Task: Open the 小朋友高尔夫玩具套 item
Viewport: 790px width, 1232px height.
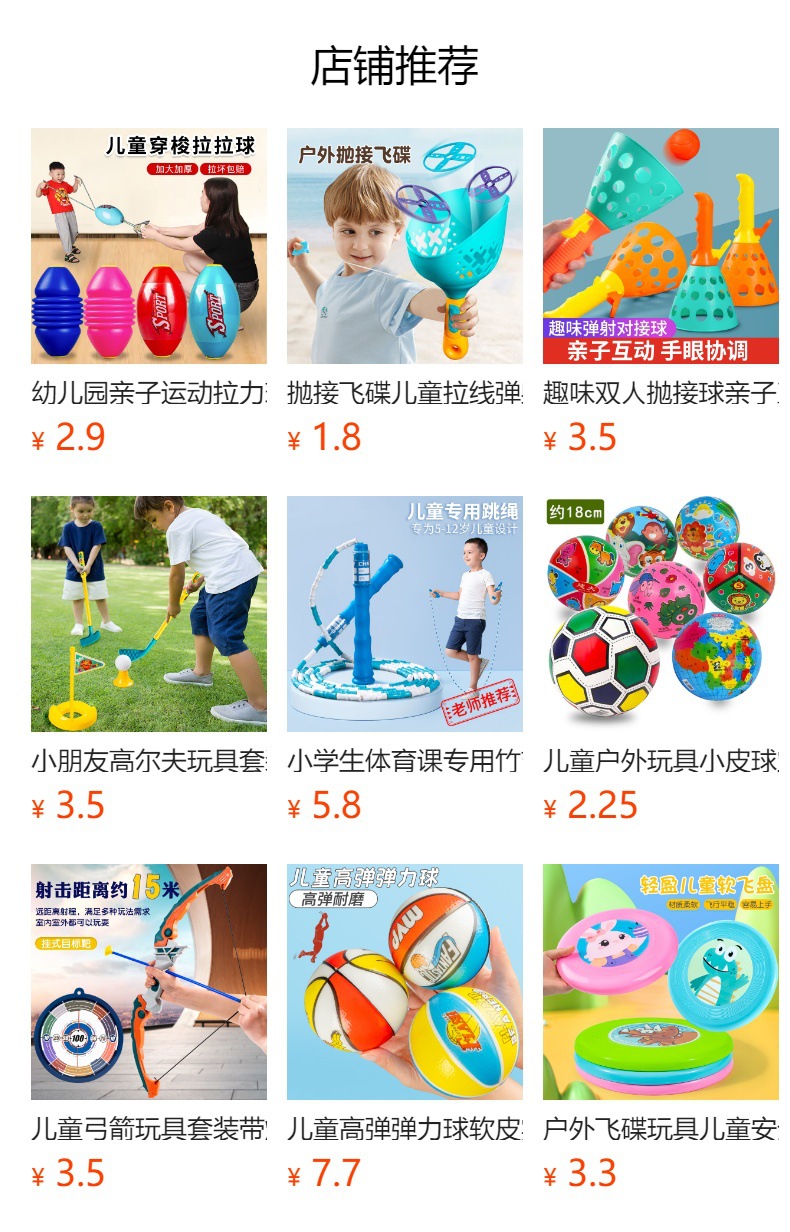Action: coord(149,614)
